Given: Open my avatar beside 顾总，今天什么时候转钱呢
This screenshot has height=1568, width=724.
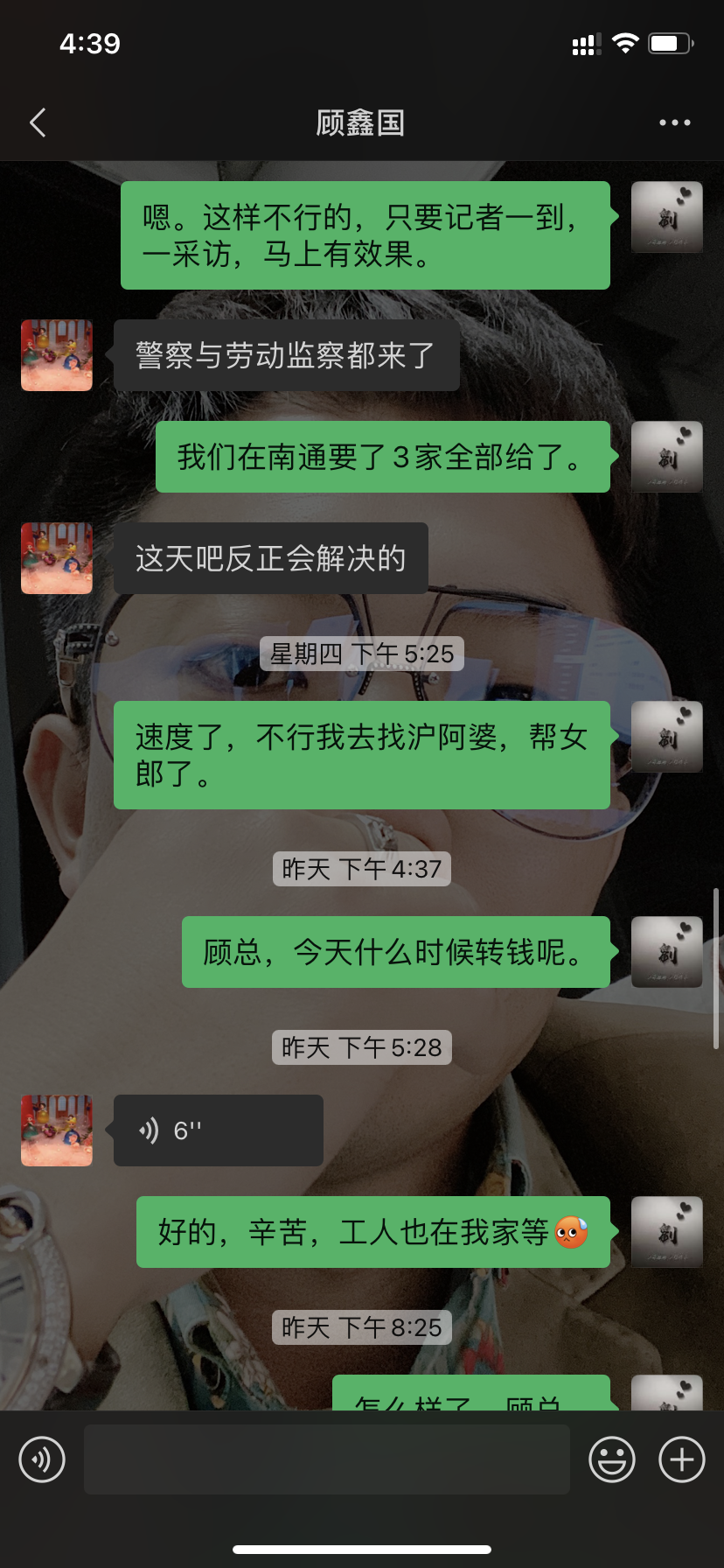Looking at the screenshot, I should click(666, 952).
